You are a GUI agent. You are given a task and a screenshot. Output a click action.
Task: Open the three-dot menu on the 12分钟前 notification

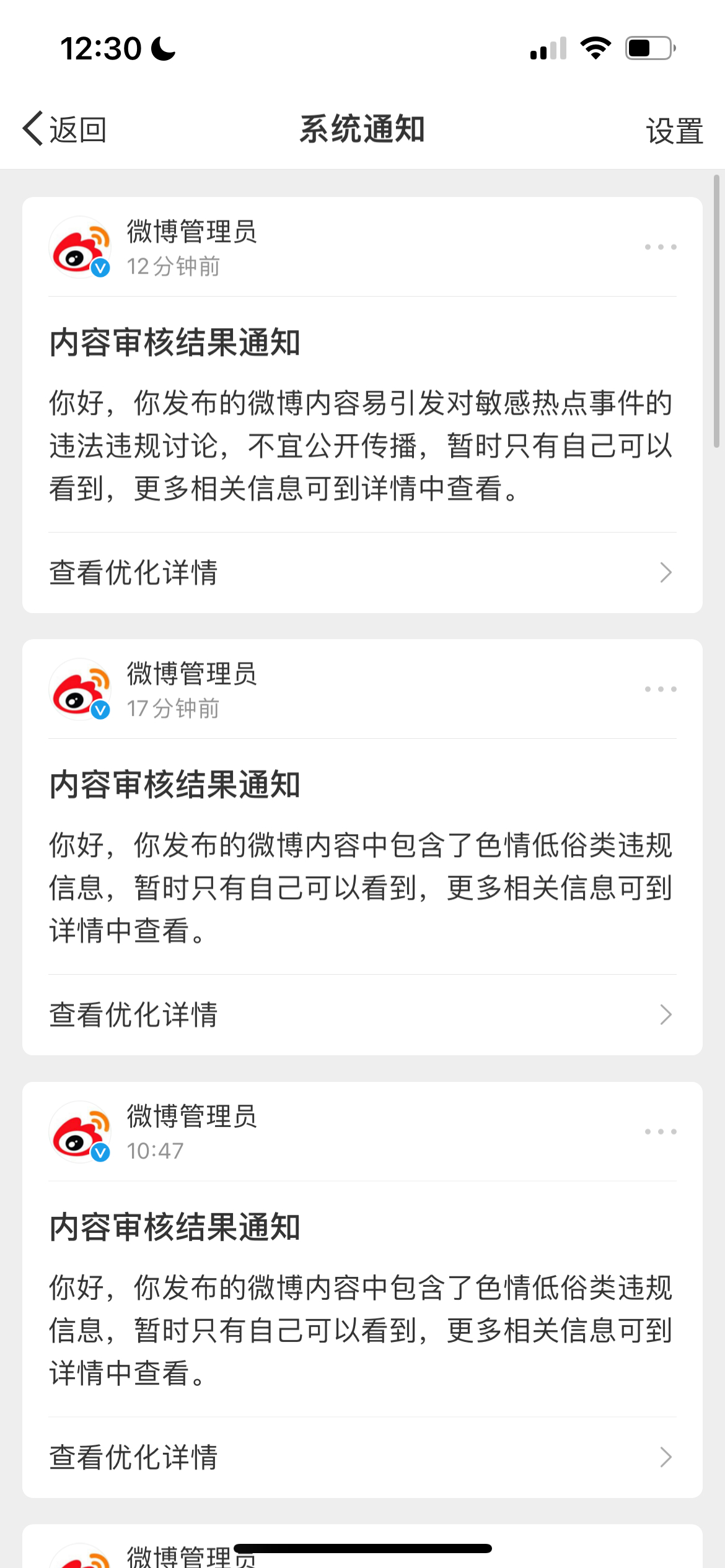(661, 247)
